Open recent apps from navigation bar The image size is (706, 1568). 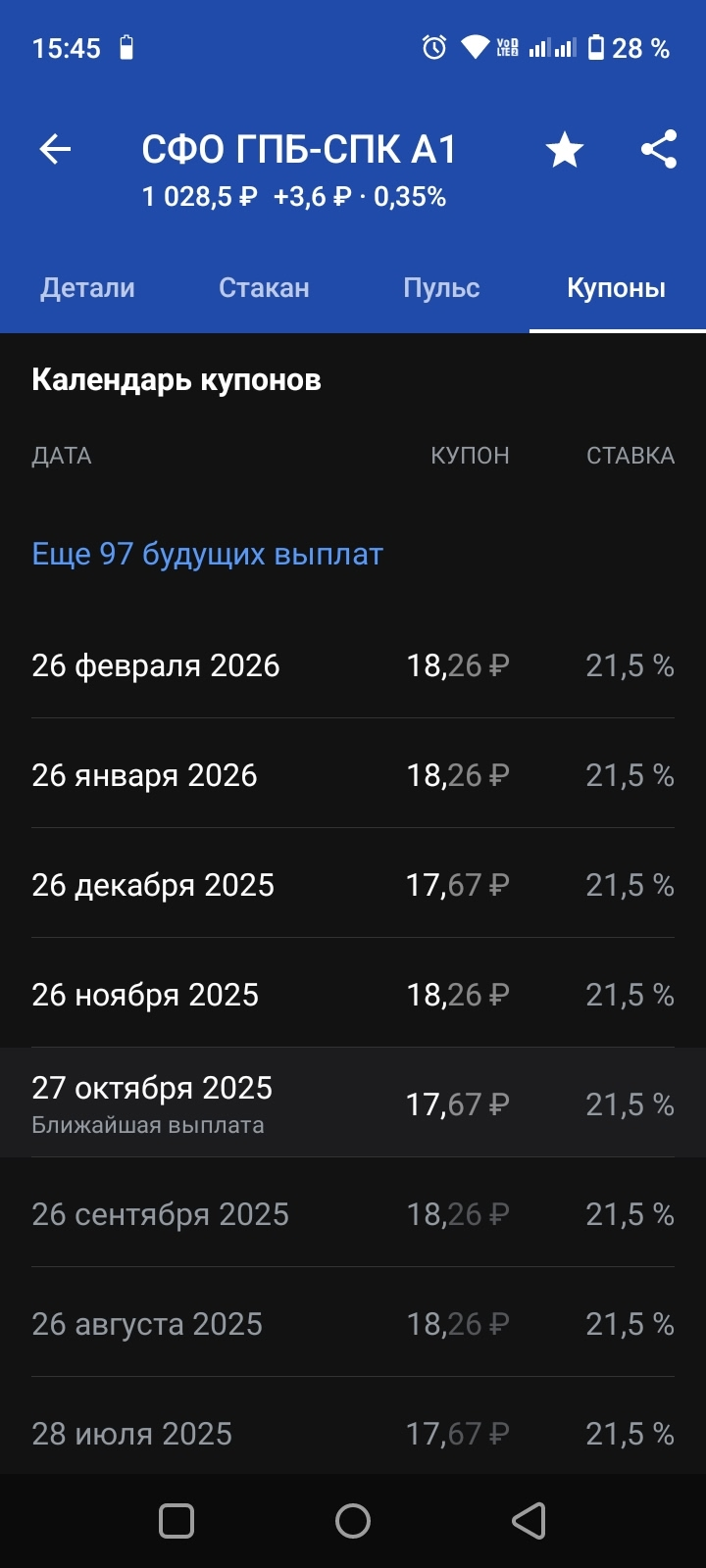tap(176, 1521)
